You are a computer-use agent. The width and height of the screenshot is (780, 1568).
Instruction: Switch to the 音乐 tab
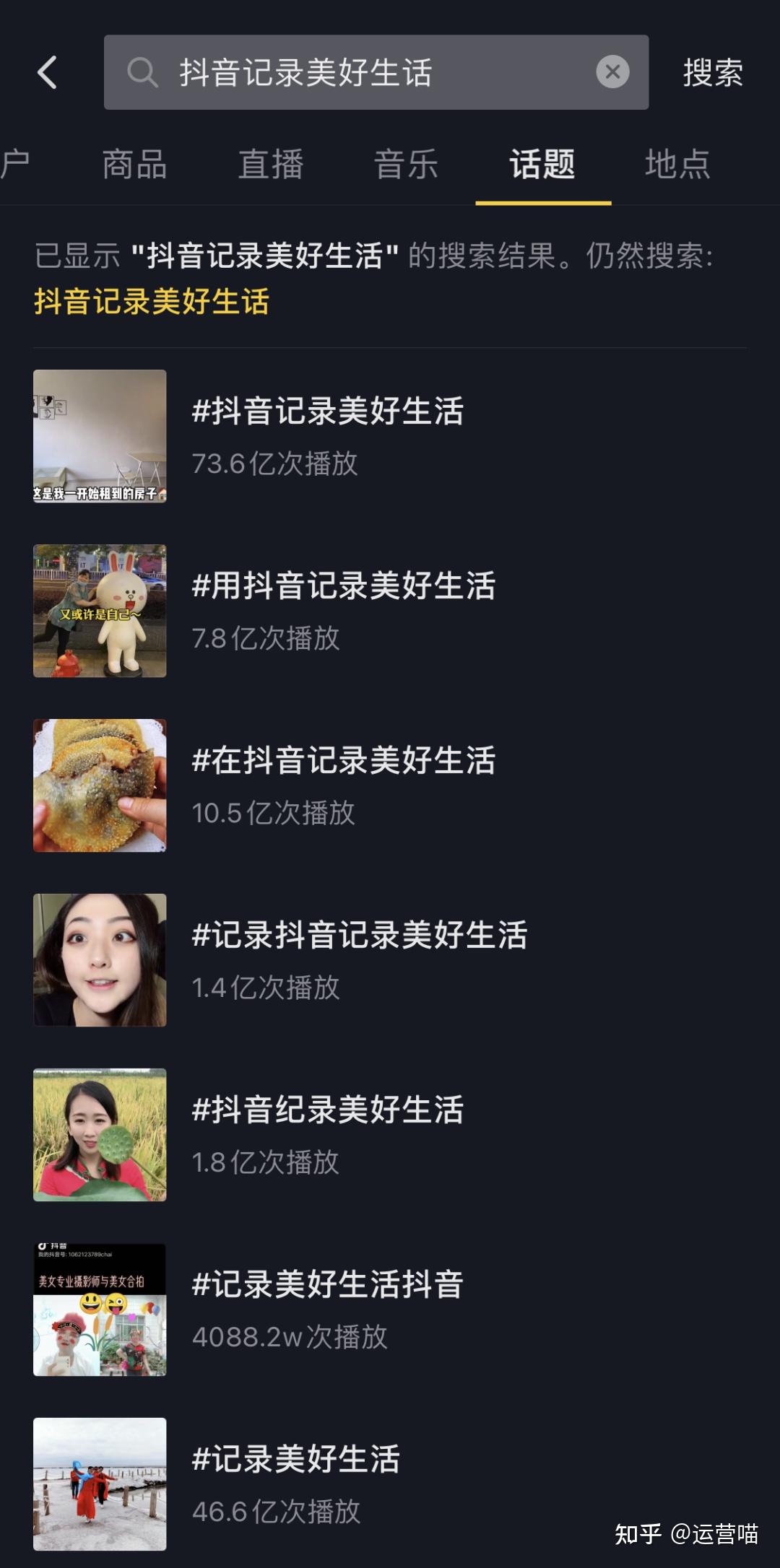click(x=407, y=165)
